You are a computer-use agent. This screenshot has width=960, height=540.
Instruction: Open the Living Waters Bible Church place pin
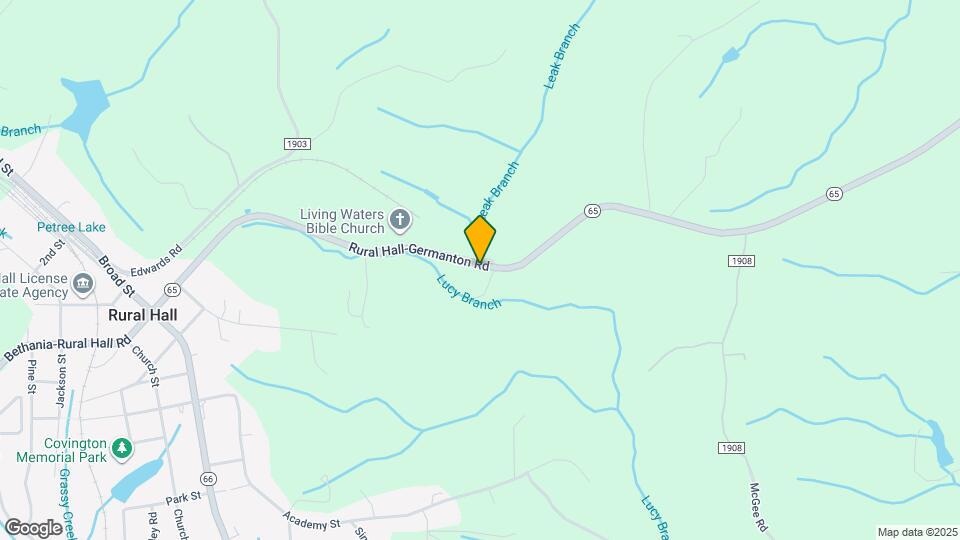pyautogui.click(x=399, y=219)
